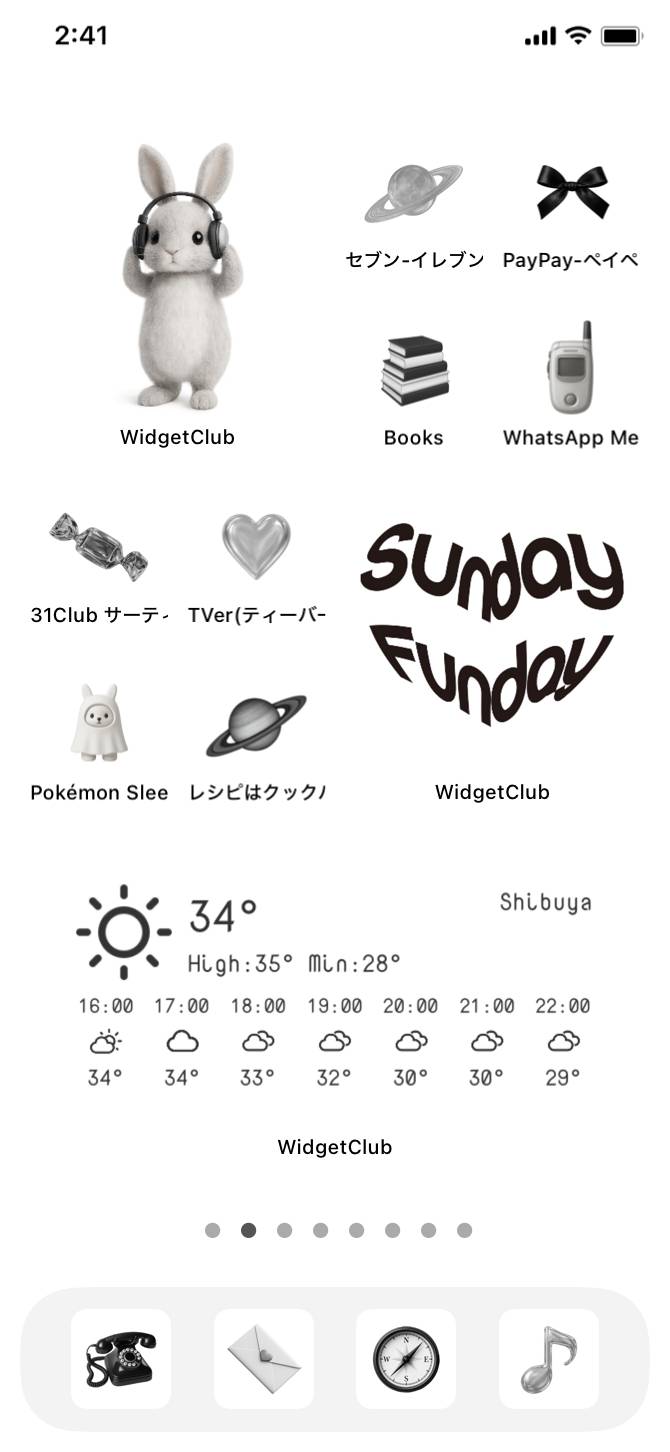Launch the 31Club candy icon app
This screenshot has height=1452, width=670.
pyautogui.click(x=98, y=547)
